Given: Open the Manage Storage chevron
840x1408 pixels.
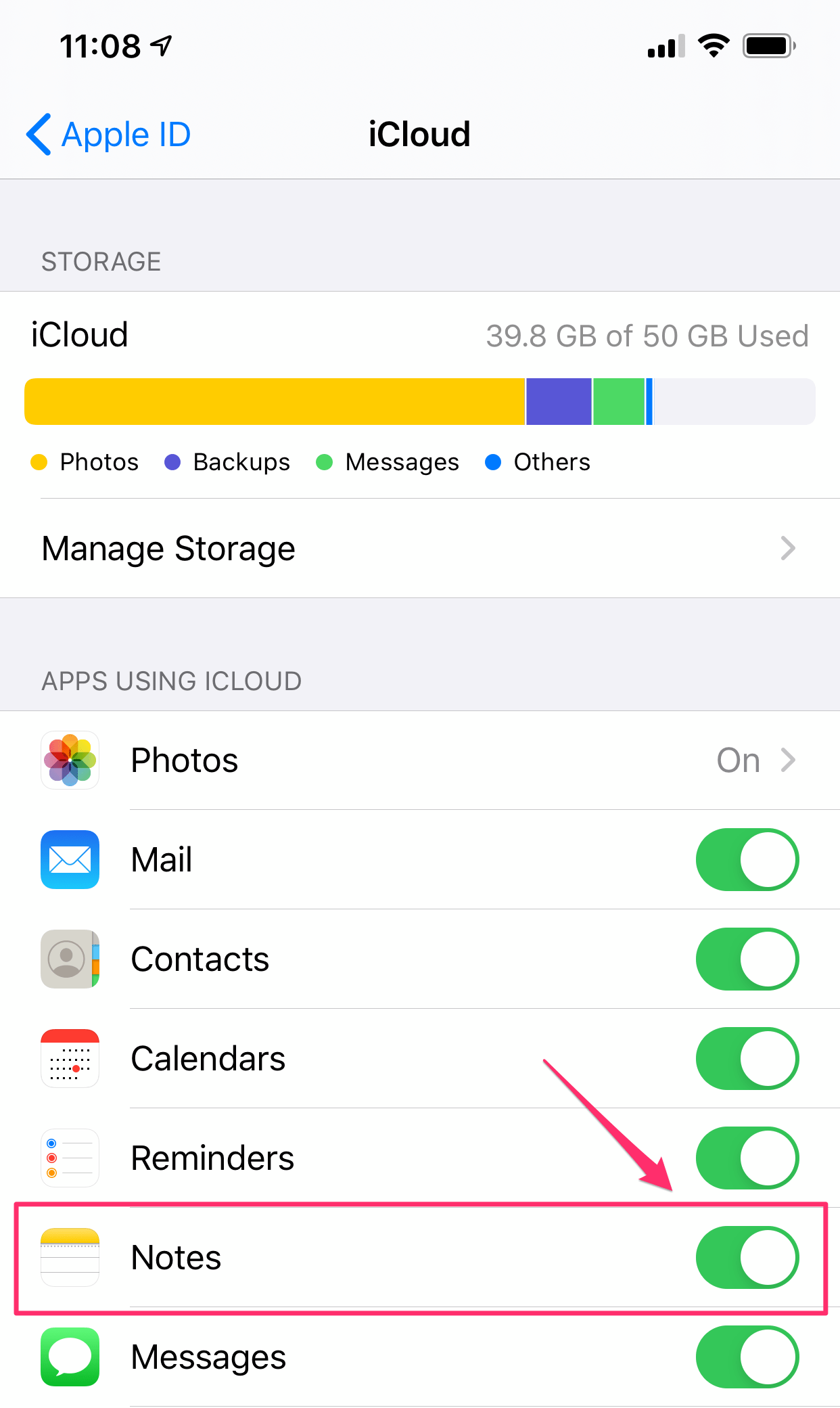Looking at the screenshot, I should coord(787,548).
